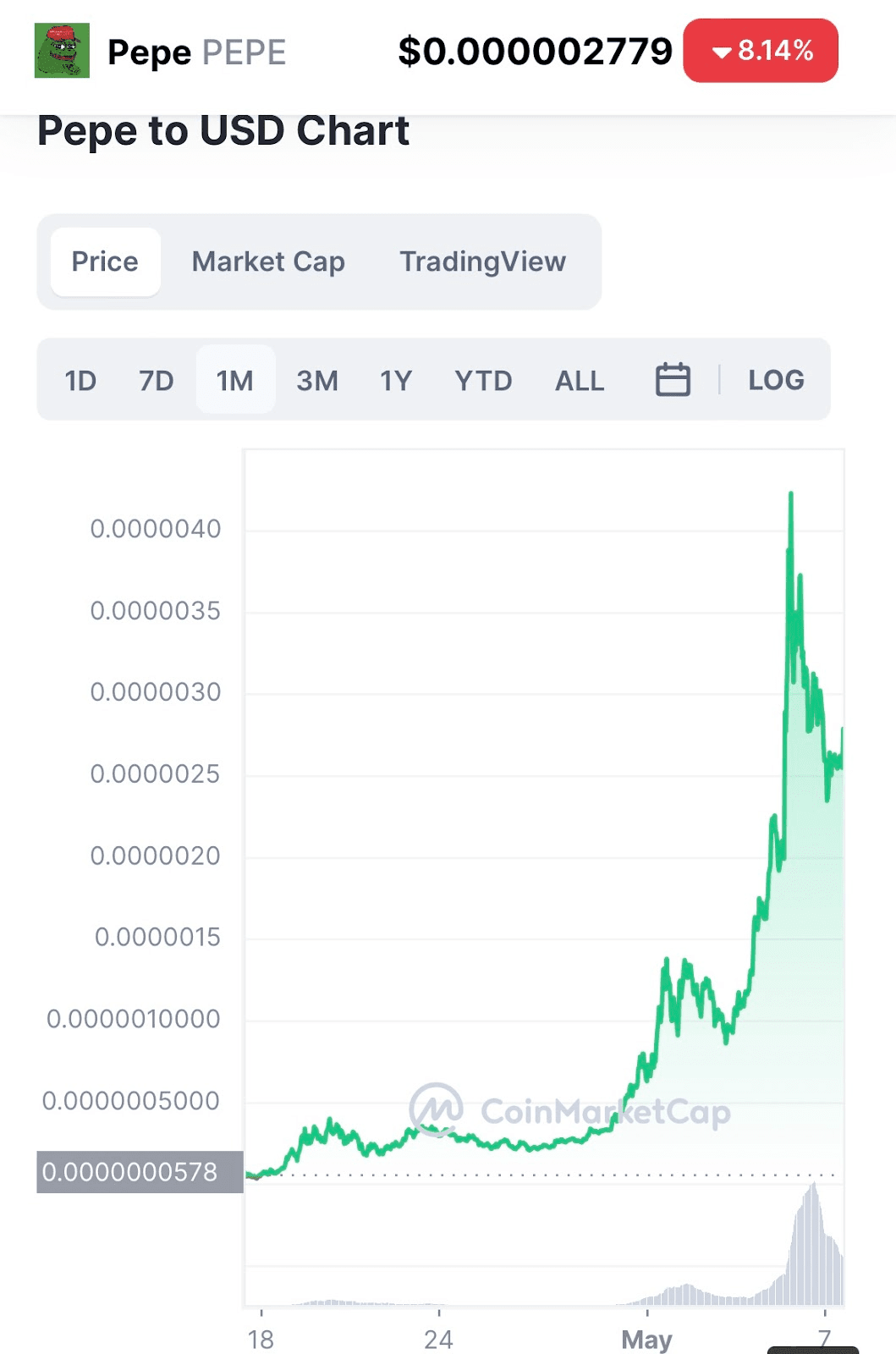Image resolution: width=896 pixels, height=1354 pixels.
Task: Select the YTD time range
Action: (x=482, y=380)
